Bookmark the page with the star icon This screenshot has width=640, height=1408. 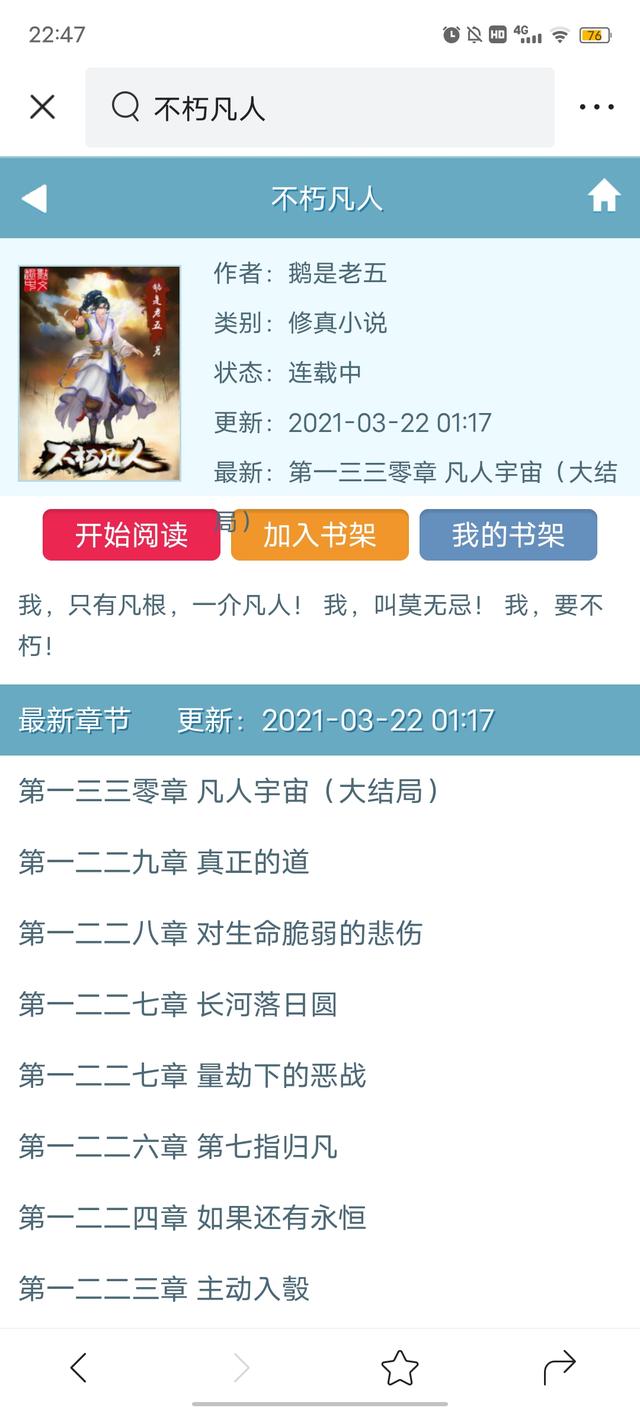[399, 1367]
